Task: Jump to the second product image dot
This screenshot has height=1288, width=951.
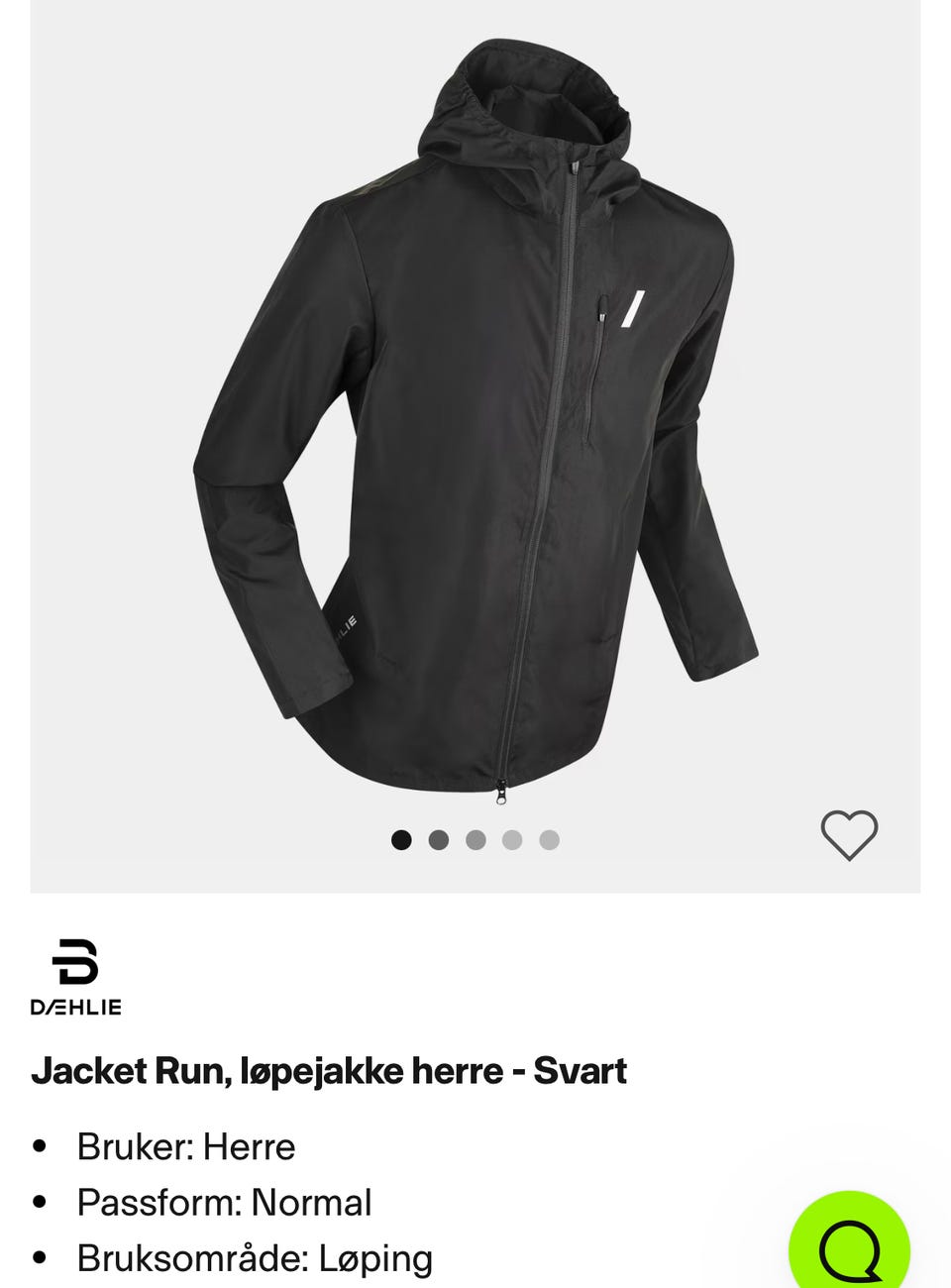Action: (x=439, y=840)
